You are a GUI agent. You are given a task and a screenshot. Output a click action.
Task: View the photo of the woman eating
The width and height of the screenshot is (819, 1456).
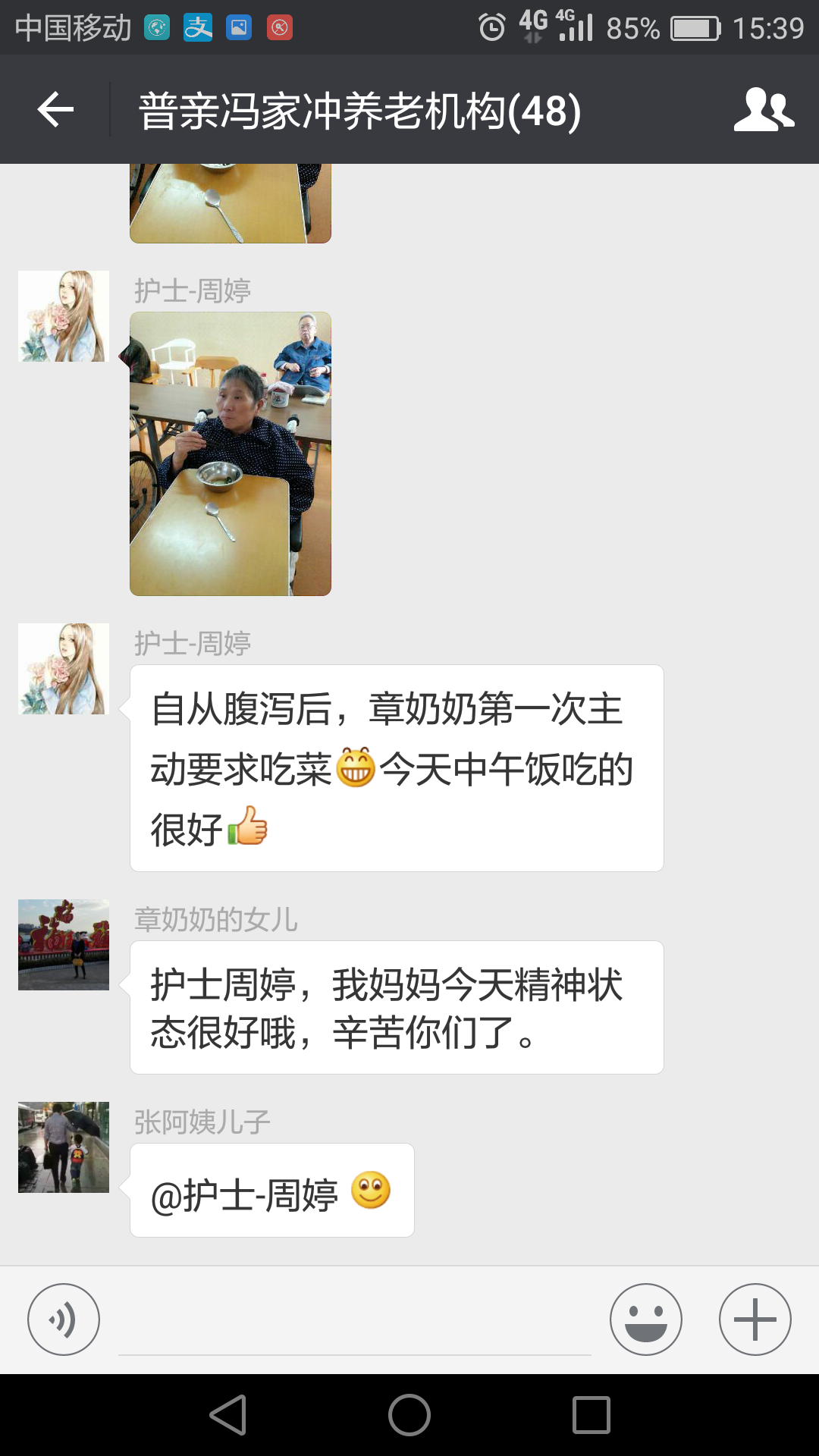click(x=231, y=453)
